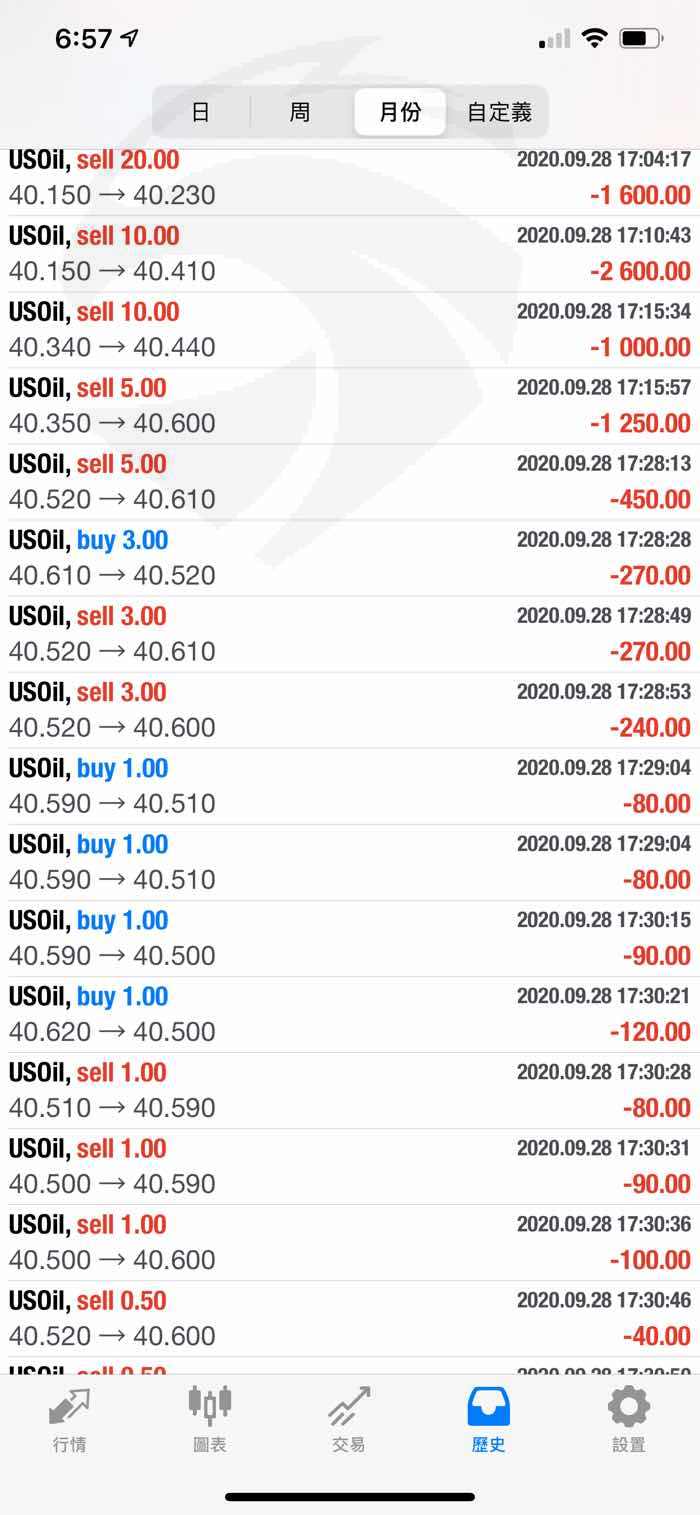Open the sell 20.00 trade losing 1 600.00
The width and height of the screenshot is (700, 1515).
(350, 178)
